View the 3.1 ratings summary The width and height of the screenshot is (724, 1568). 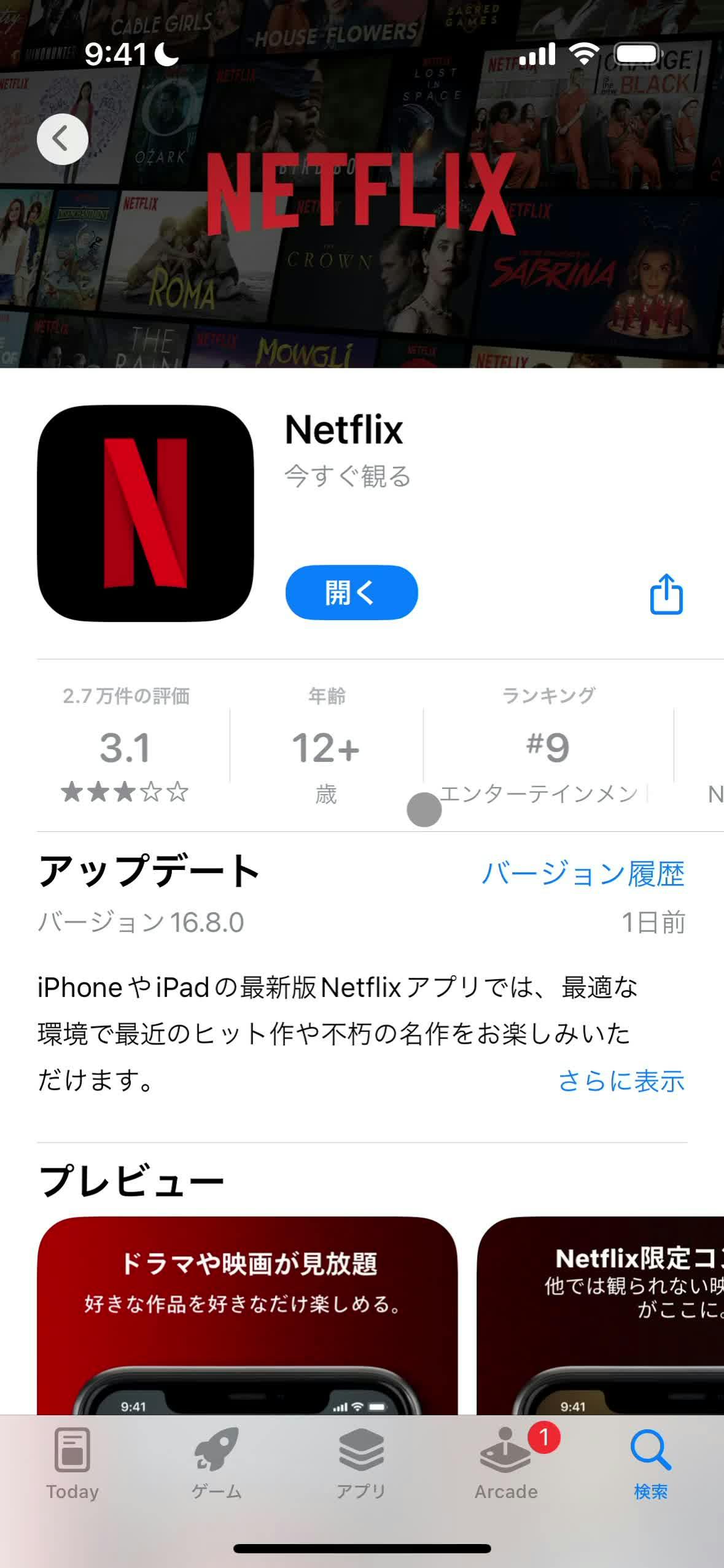[x=125, y=747]
